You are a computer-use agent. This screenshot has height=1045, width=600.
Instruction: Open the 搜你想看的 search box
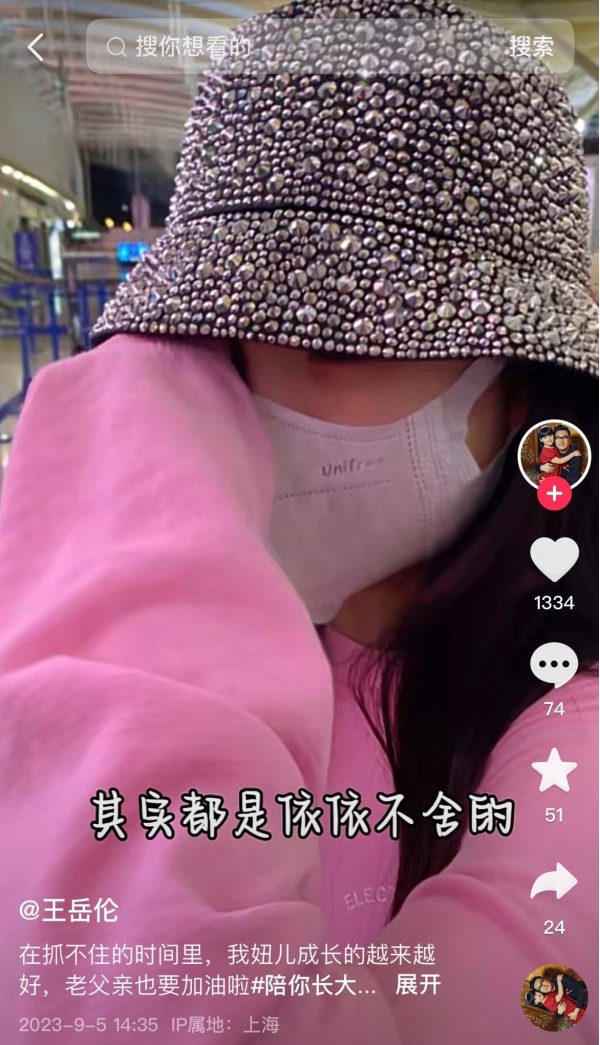coord(290,47)
